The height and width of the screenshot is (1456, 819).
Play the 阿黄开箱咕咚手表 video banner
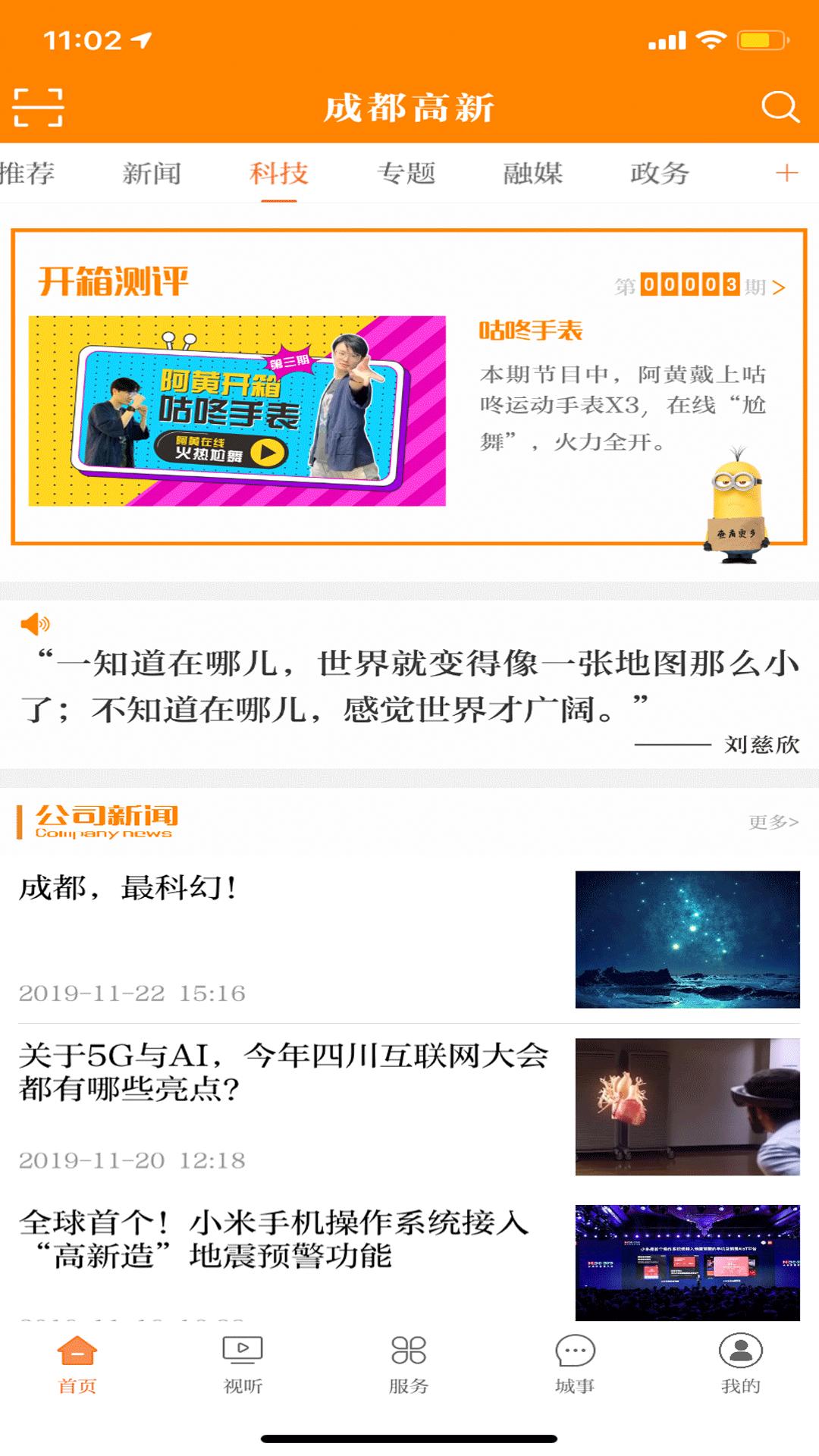pos(237,411)
